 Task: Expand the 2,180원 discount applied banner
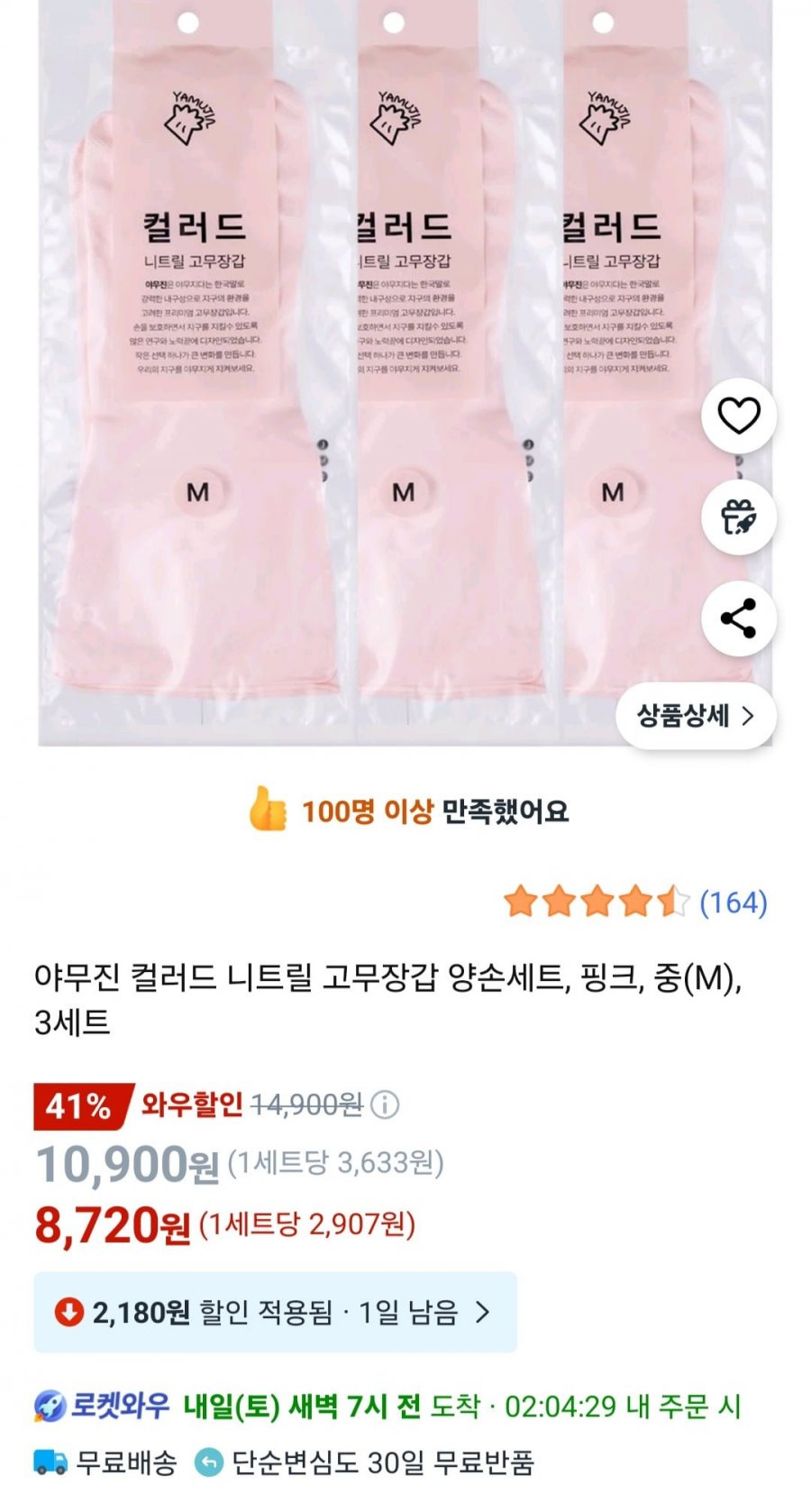(275, 1312)
